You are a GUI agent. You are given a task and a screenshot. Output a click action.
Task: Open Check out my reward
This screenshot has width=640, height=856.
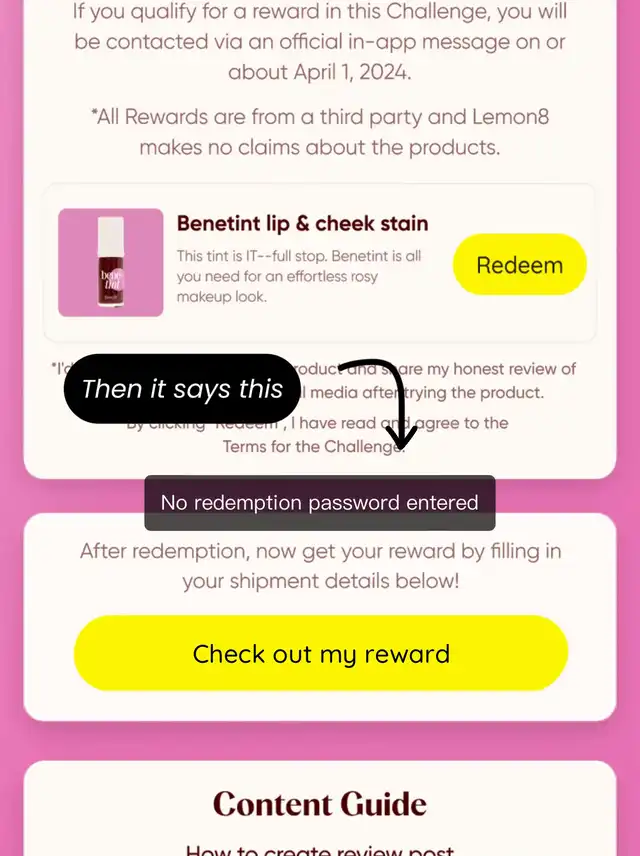point(321,654)
